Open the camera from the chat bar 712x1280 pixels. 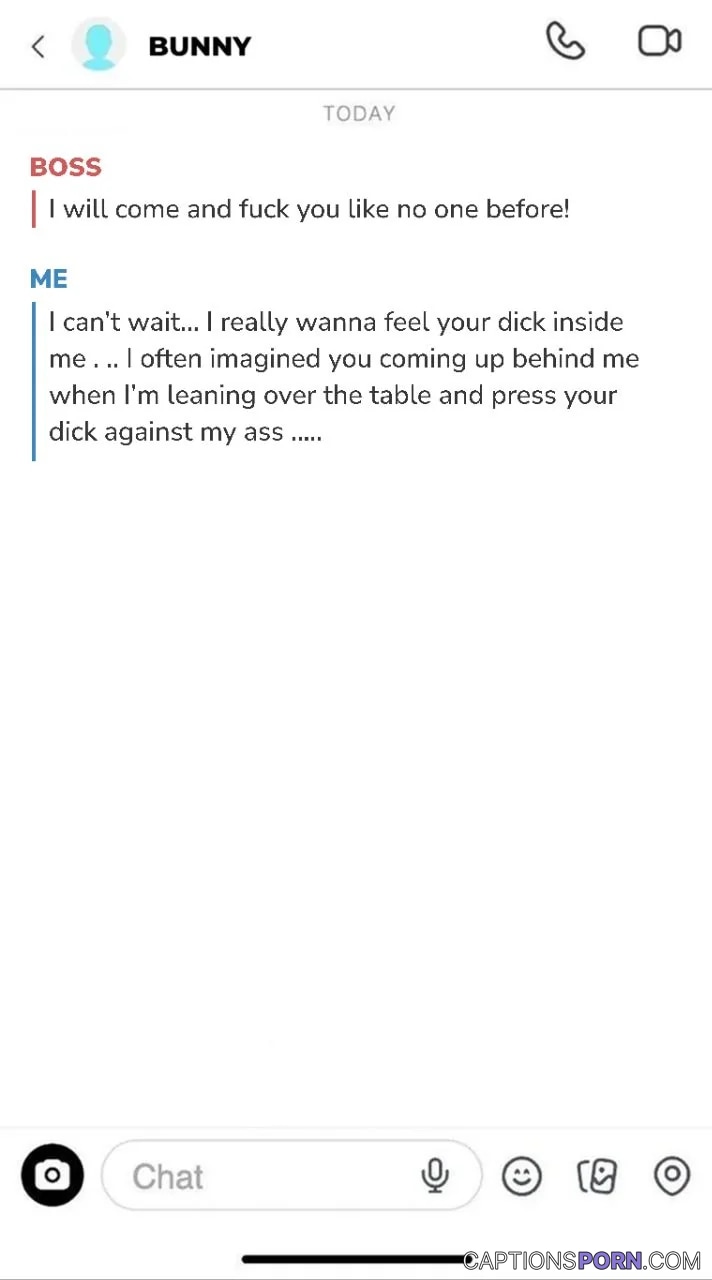click(x=52, y=1175)
